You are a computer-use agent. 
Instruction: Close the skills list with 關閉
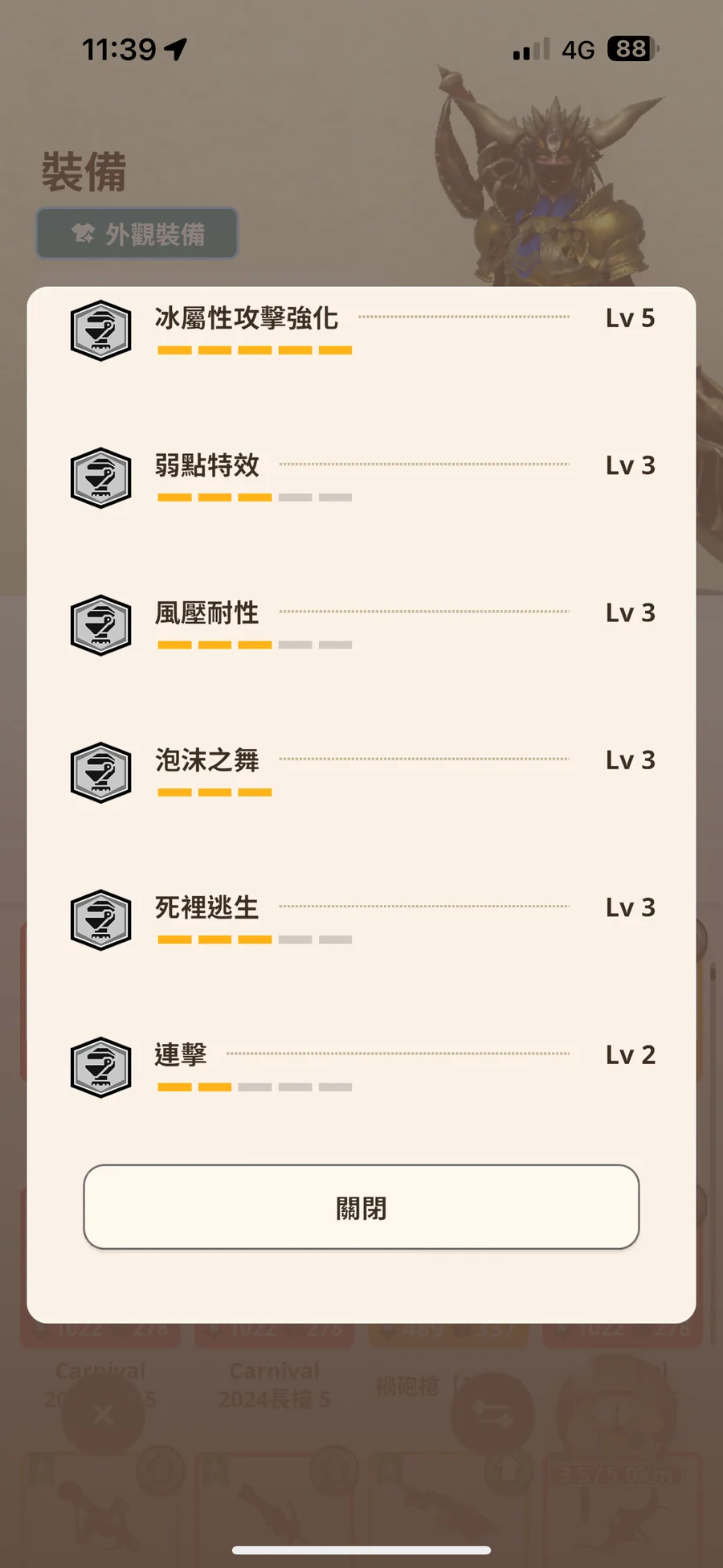[361, 1206]
